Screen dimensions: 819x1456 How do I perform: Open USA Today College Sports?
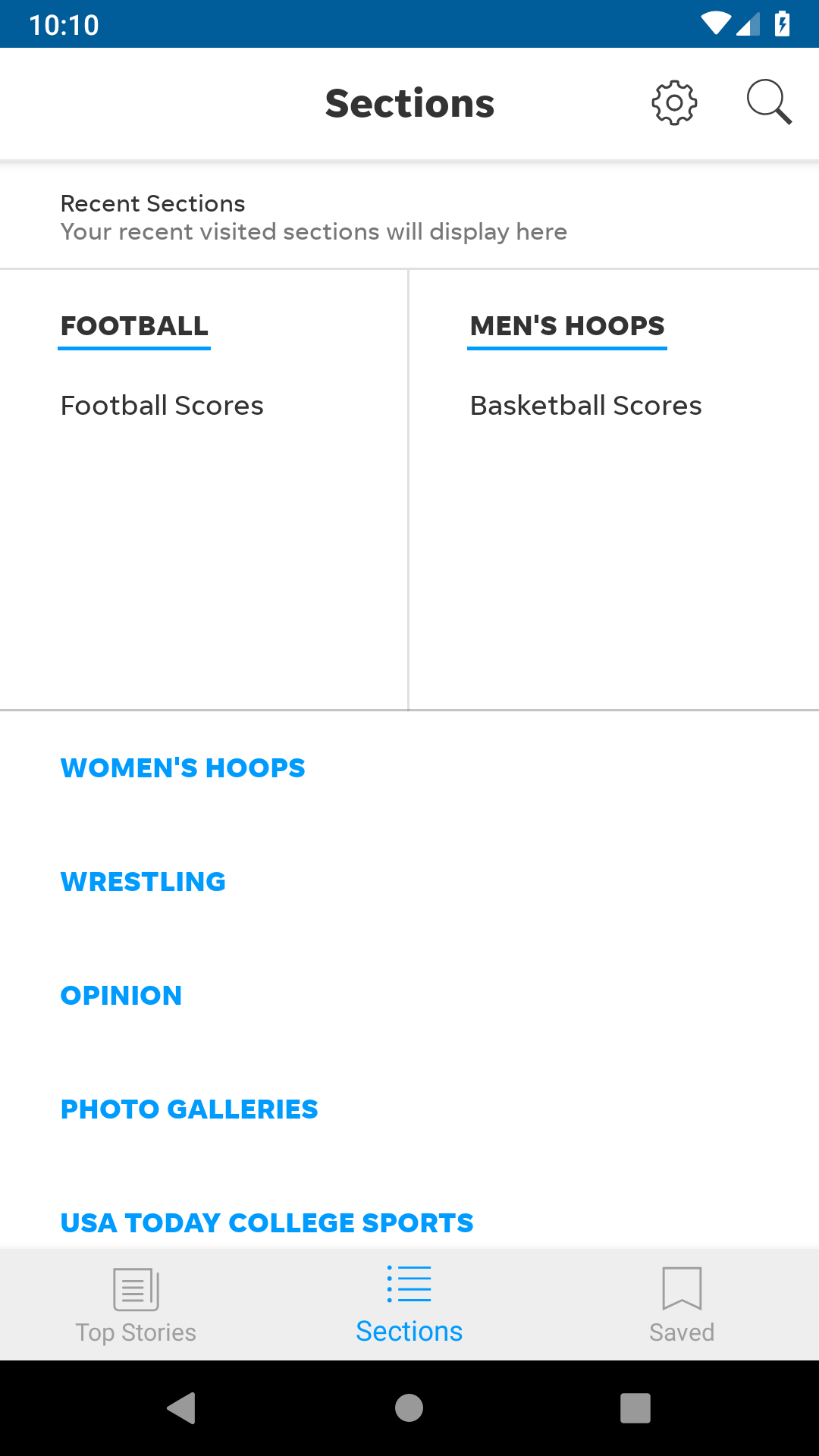point(267,1222)
